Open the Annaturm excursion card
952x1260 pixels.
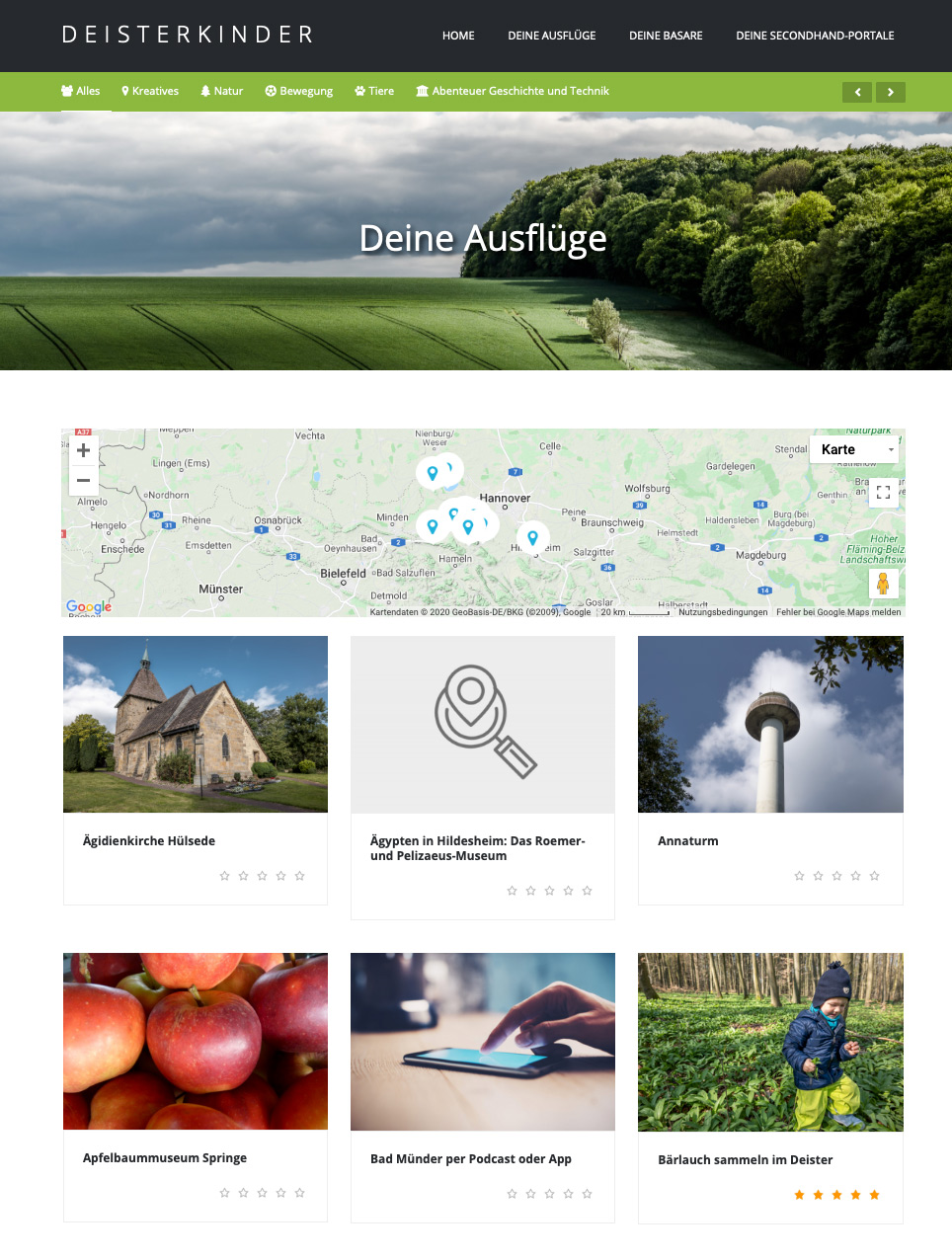point(688,841)
